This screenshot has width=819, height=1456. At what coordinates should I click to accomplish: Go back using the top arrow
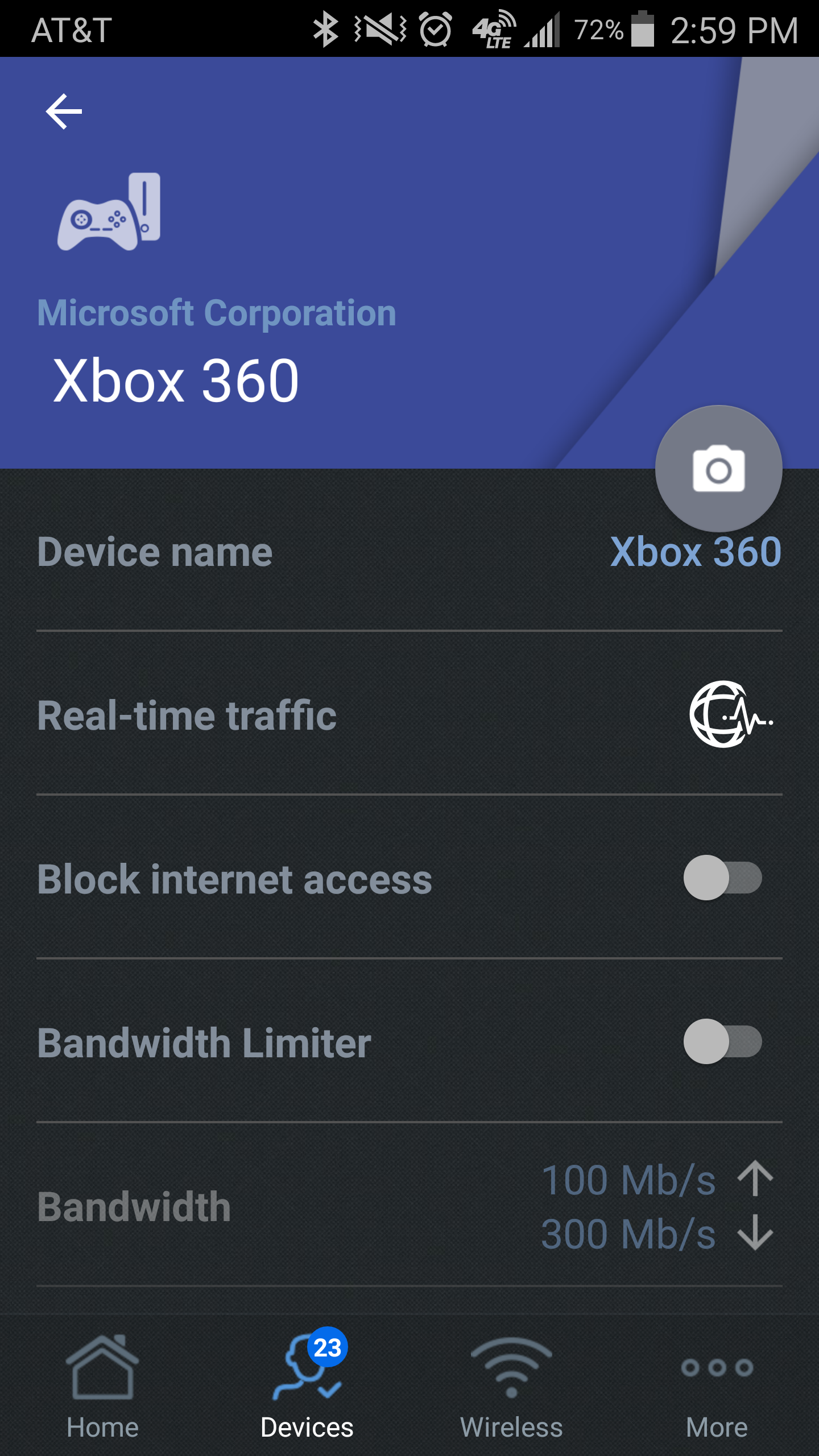coord(64,111)
